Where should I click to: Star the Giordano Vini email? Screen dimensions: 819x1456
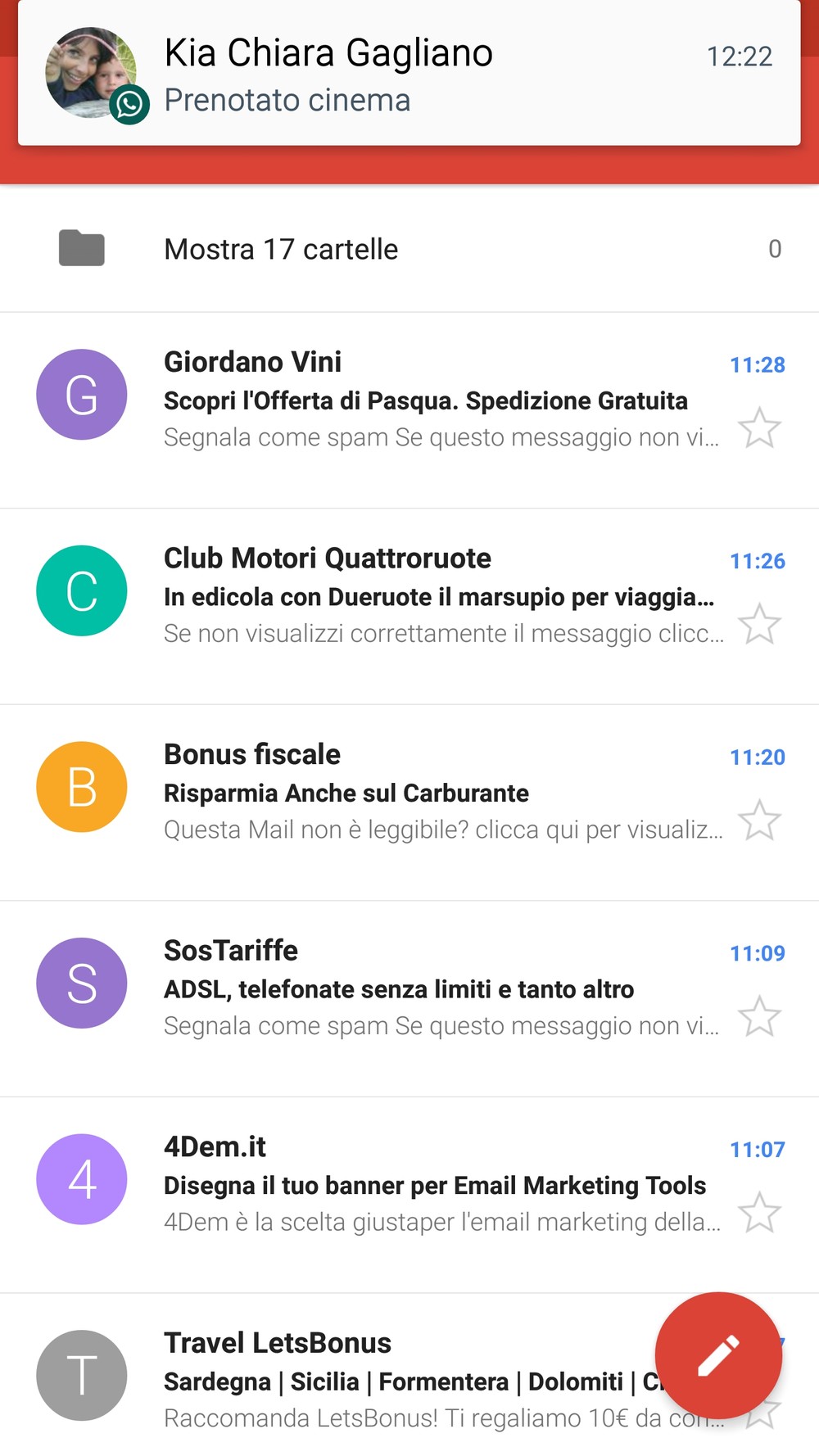759,427
